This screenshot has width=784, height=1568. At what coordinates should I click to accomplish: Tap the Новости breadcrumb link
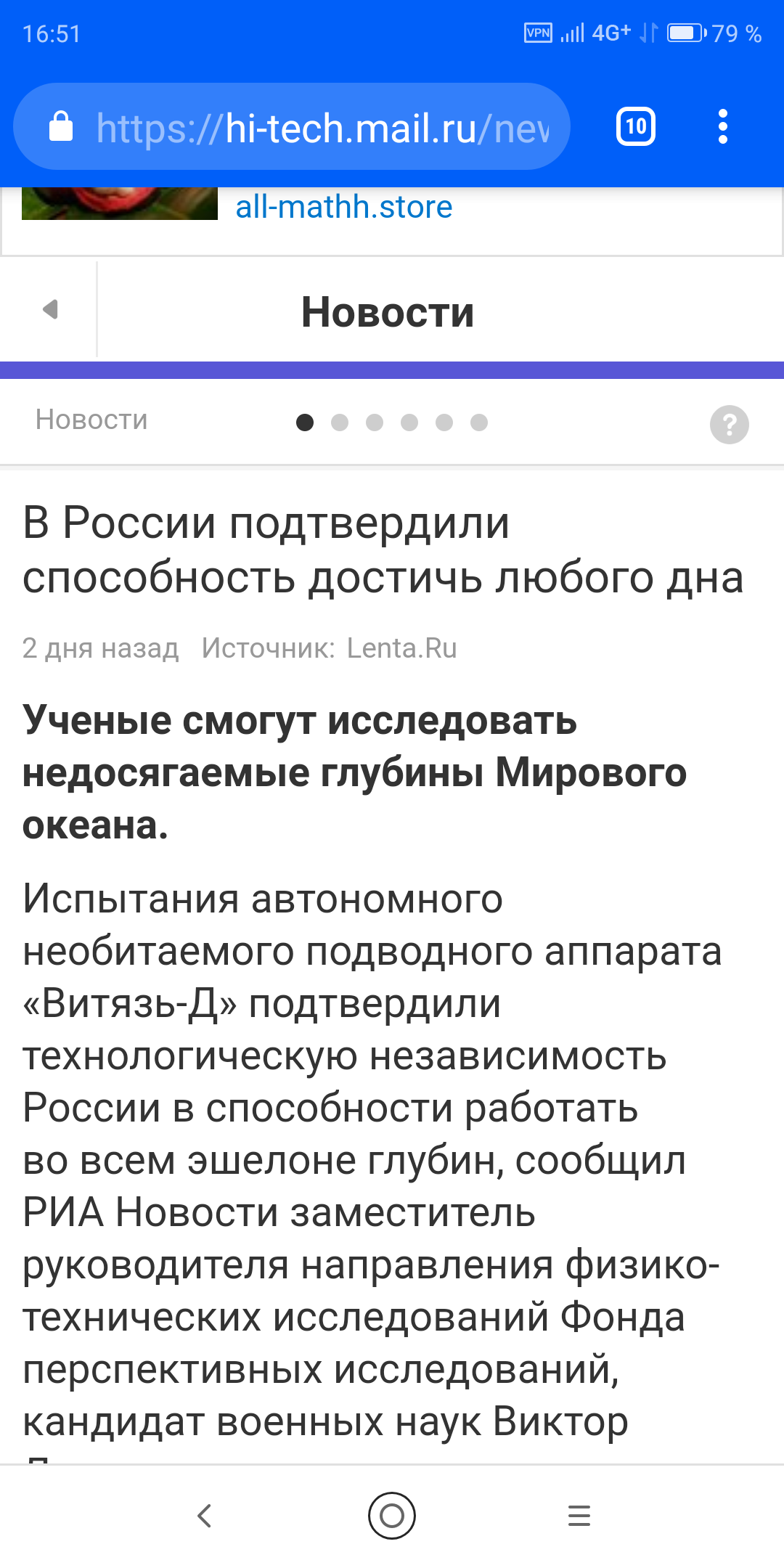[x=91, y=420]
